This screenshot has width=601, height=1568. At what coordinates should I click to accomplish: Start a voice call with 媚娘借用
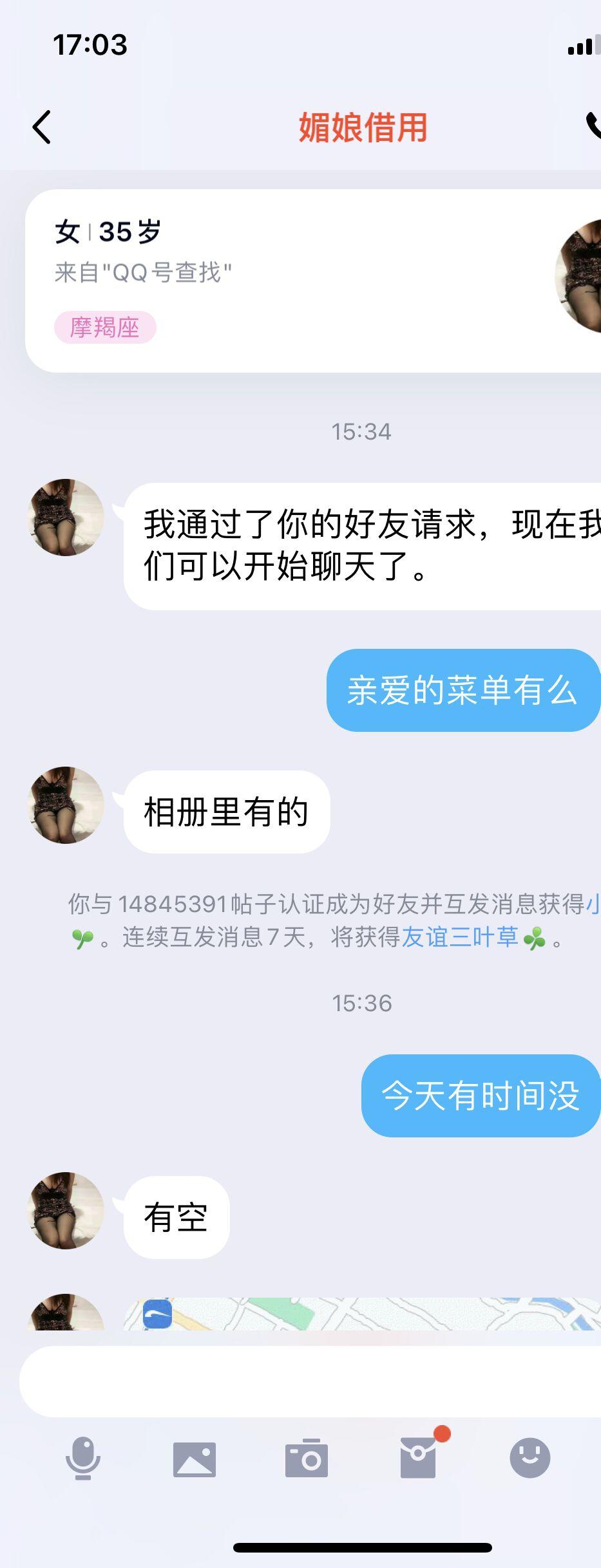coord(593,126)
